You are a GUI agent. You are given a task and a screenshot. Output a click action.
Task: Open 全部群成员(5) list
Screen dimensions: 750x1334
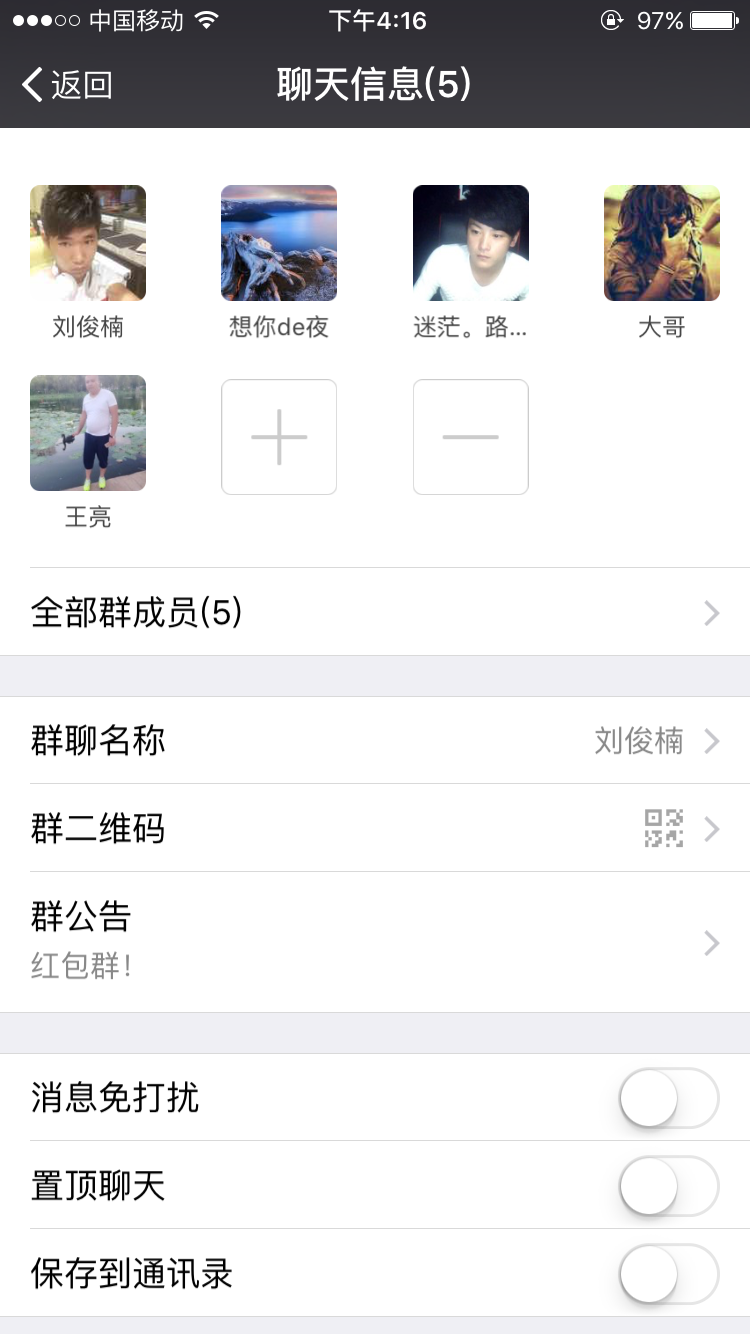coord(375,612)
